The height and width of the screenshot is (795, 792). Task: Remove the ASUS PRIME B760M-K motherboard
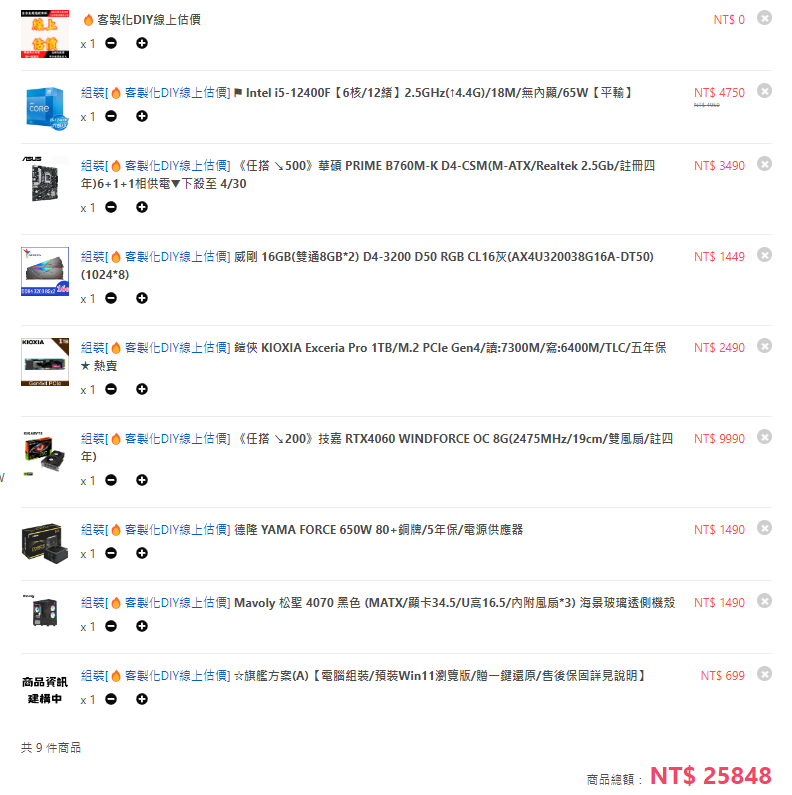click(x=764, y=164)
